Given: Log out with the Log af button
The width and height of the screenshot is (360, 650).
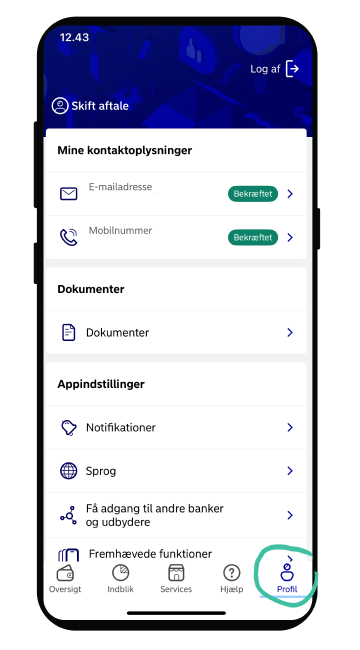Looking at the screenshot, I should click(x=275, y=69).
